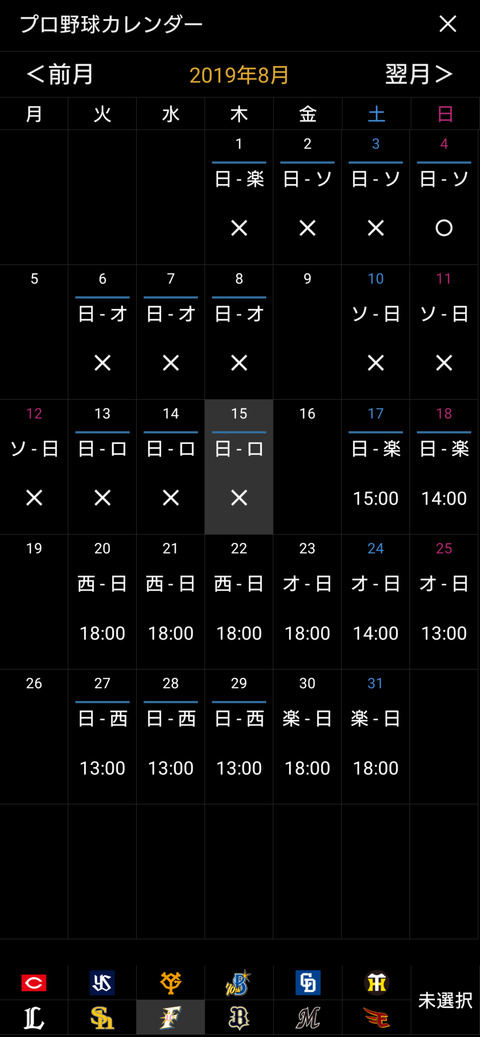This screenshot has height=1037, width=480.
Task: Select the Rakuten Eagles team logo
Action: pyautogui.click(x=376, y=1017)
